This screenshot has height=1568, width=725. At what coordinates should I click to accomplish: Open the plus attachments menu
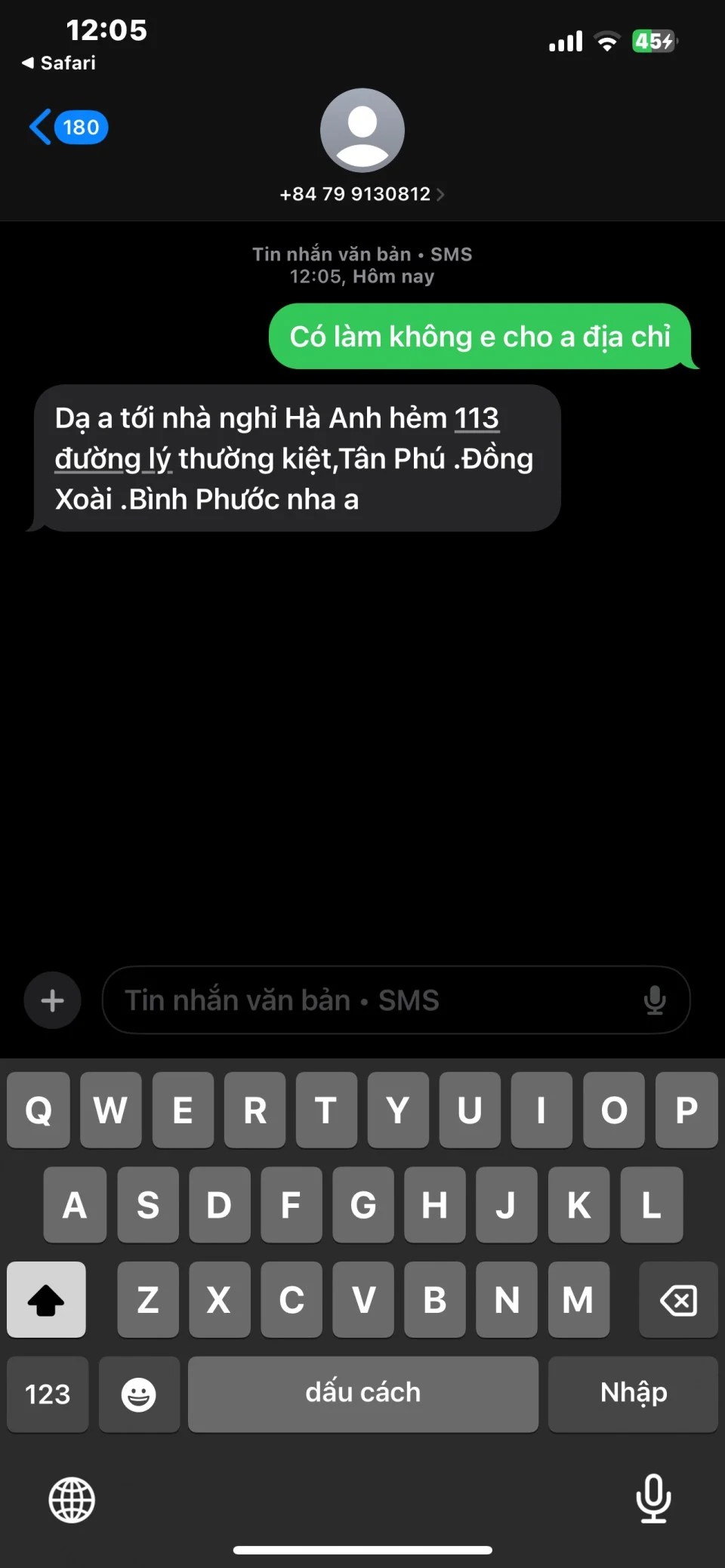point(52,1000)
